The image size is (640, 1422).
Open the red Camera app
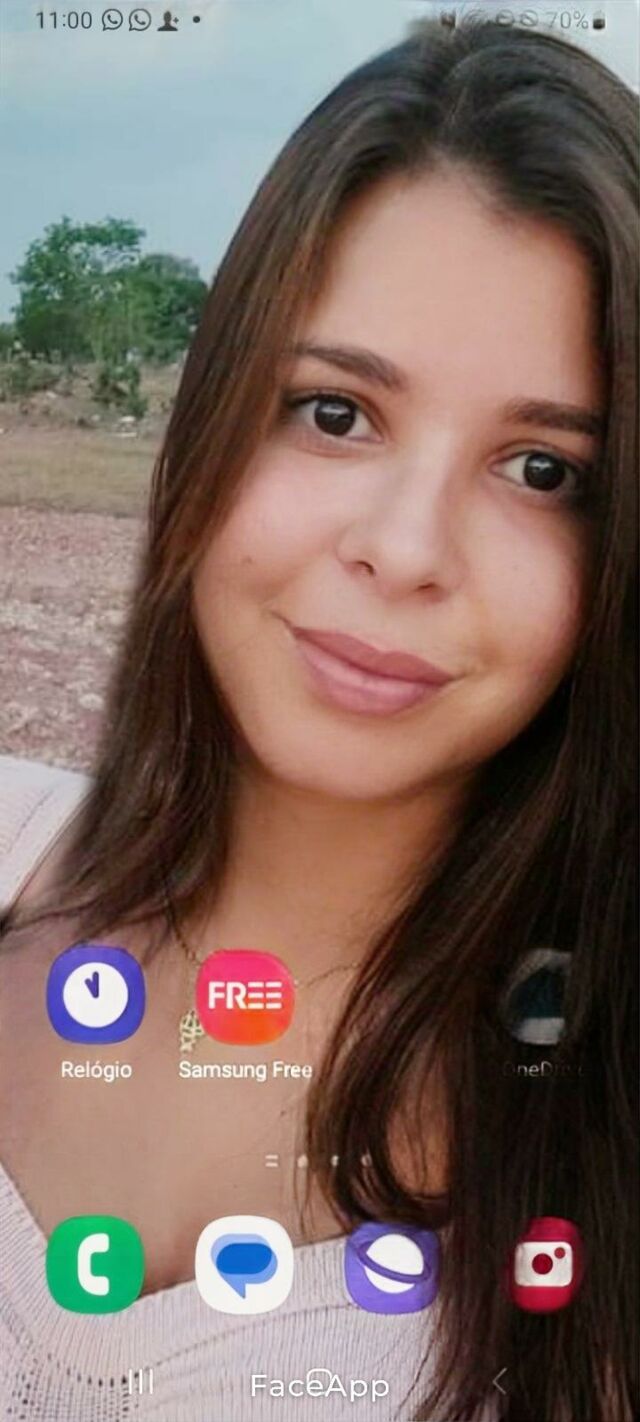(543, 1264)
